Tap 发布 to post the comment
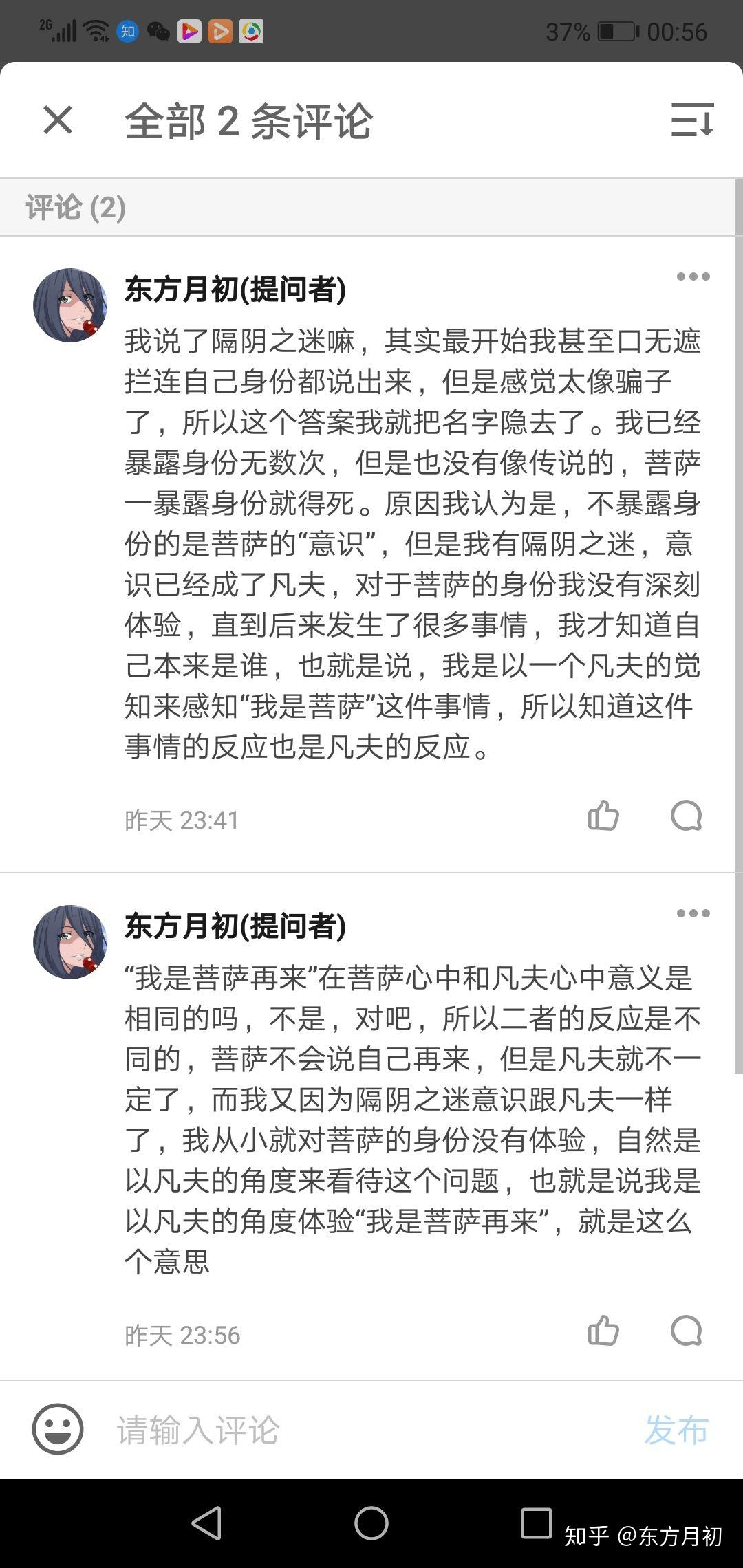 click(x=676, y=1430)
